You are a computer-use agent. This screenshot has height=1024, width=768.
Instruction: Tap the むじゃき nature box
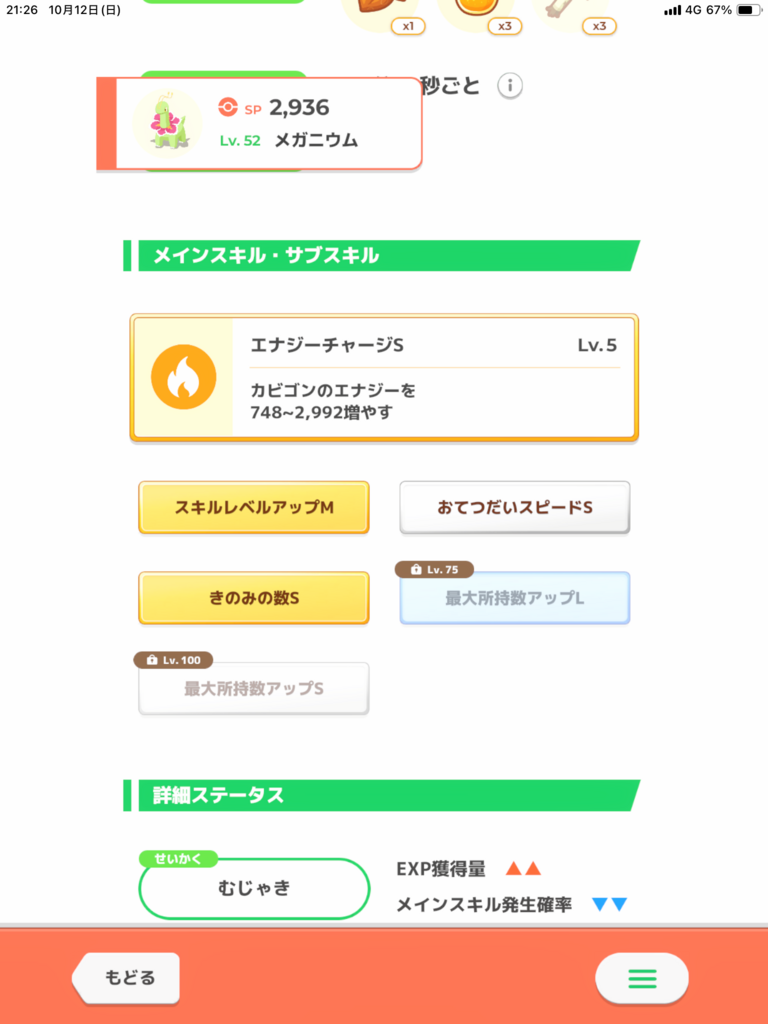coord(254,887)
